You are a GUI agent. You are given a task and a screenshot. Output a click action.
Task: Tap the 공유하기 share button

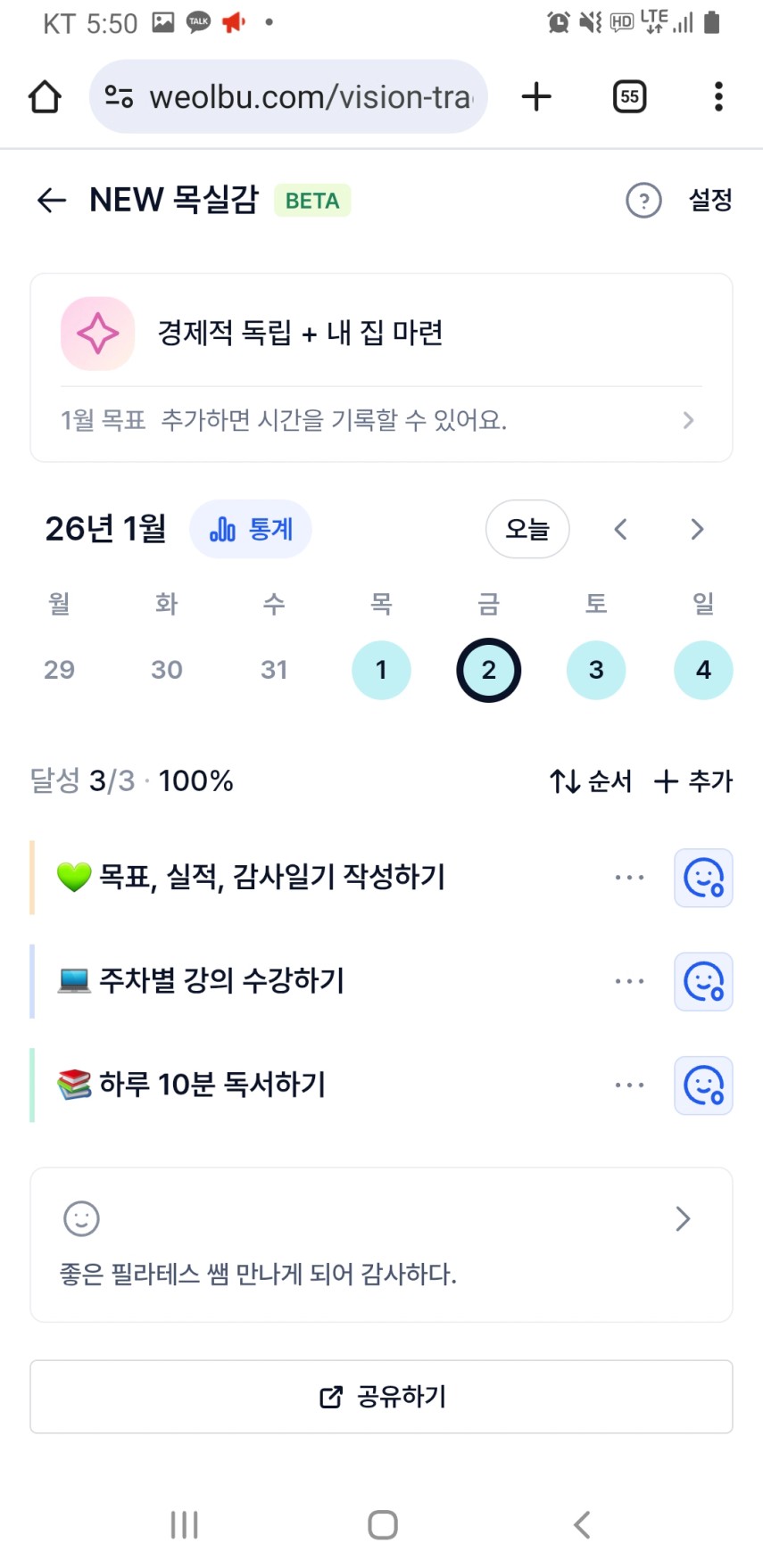[381, 1397]
